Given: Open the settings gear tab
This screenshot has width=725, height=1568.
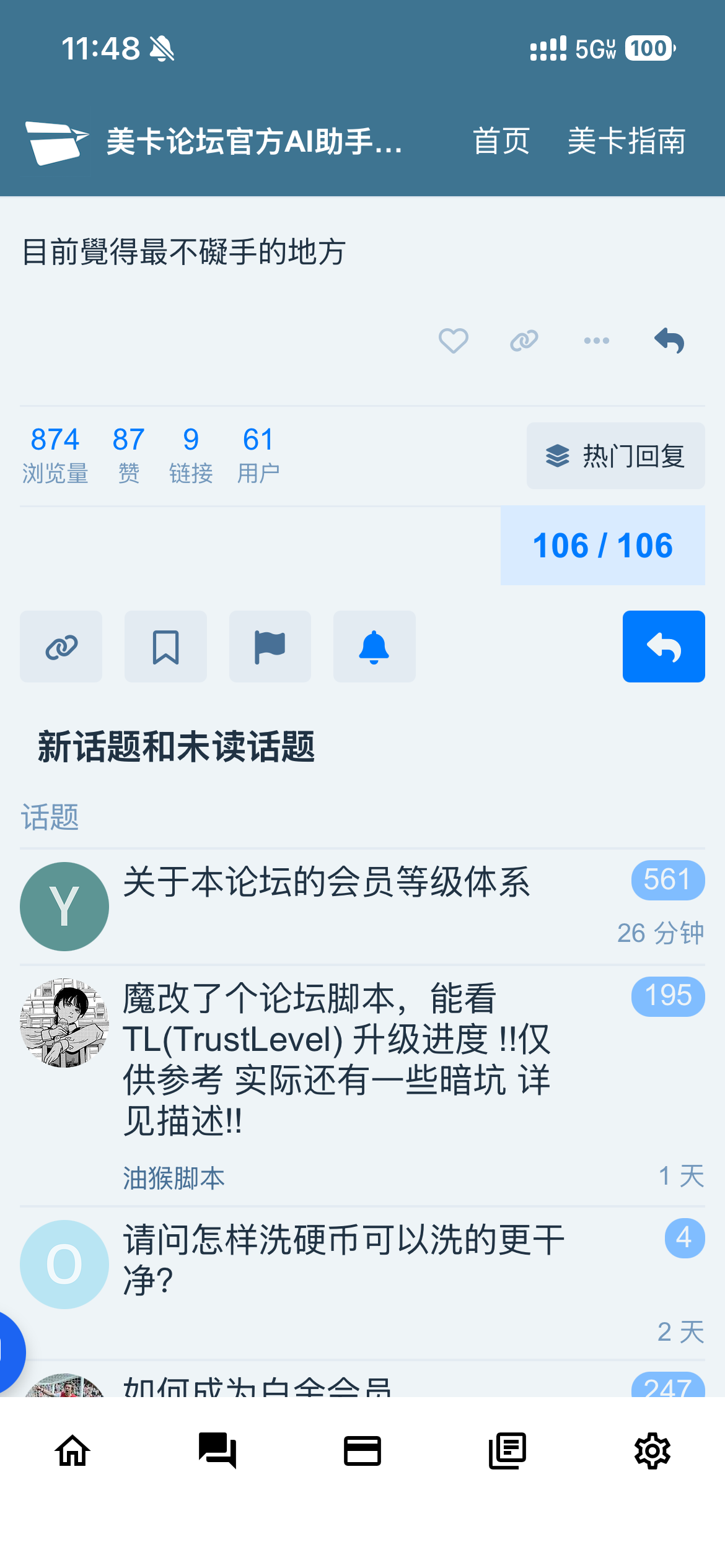Looking at the screenshot, I should tap(652, 1450).
